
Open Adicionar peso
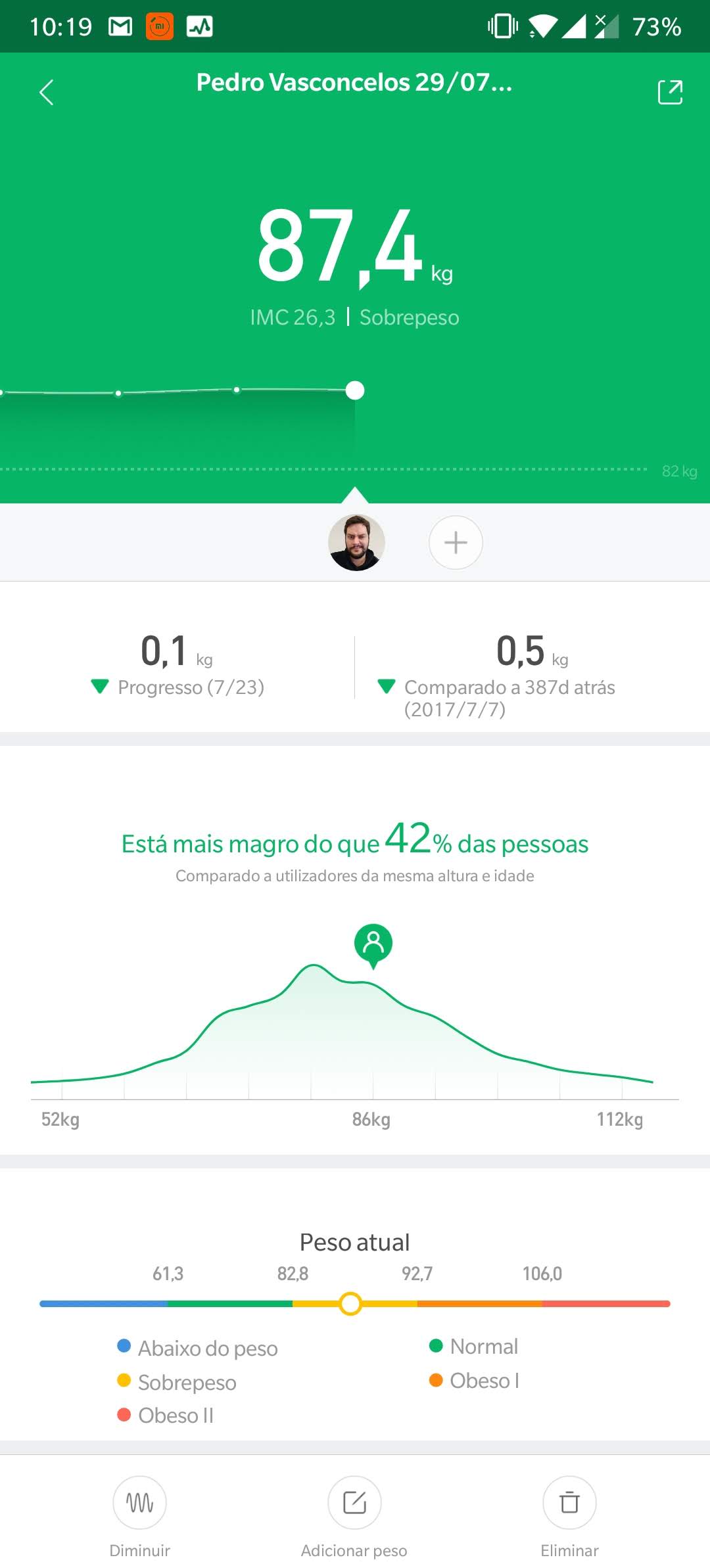click(354, 1502)
